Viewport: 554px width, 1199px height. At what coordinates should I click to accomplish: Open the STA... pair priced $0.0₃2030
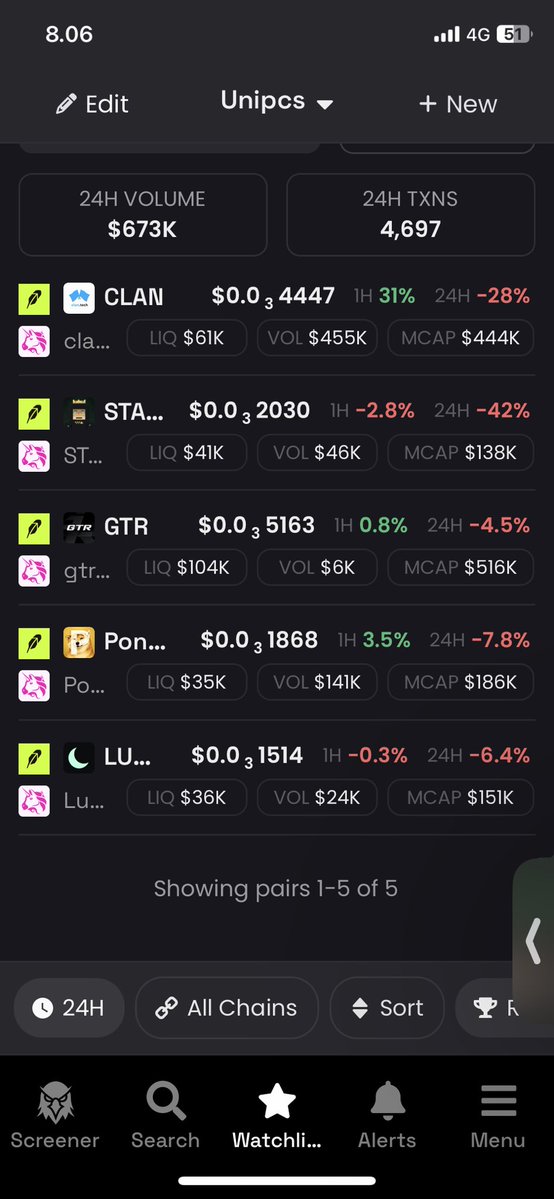click(276, 433)
